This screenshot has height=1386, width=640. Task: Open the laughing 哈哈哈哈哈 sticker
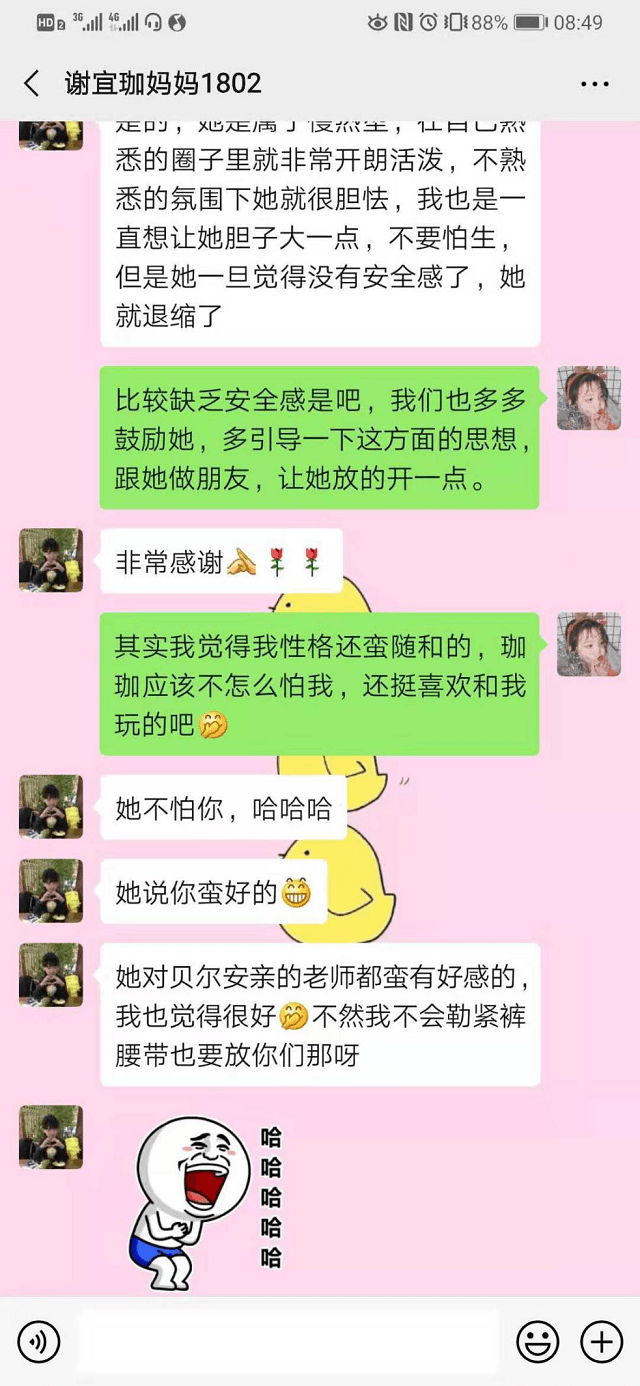tap(210, 1195)
